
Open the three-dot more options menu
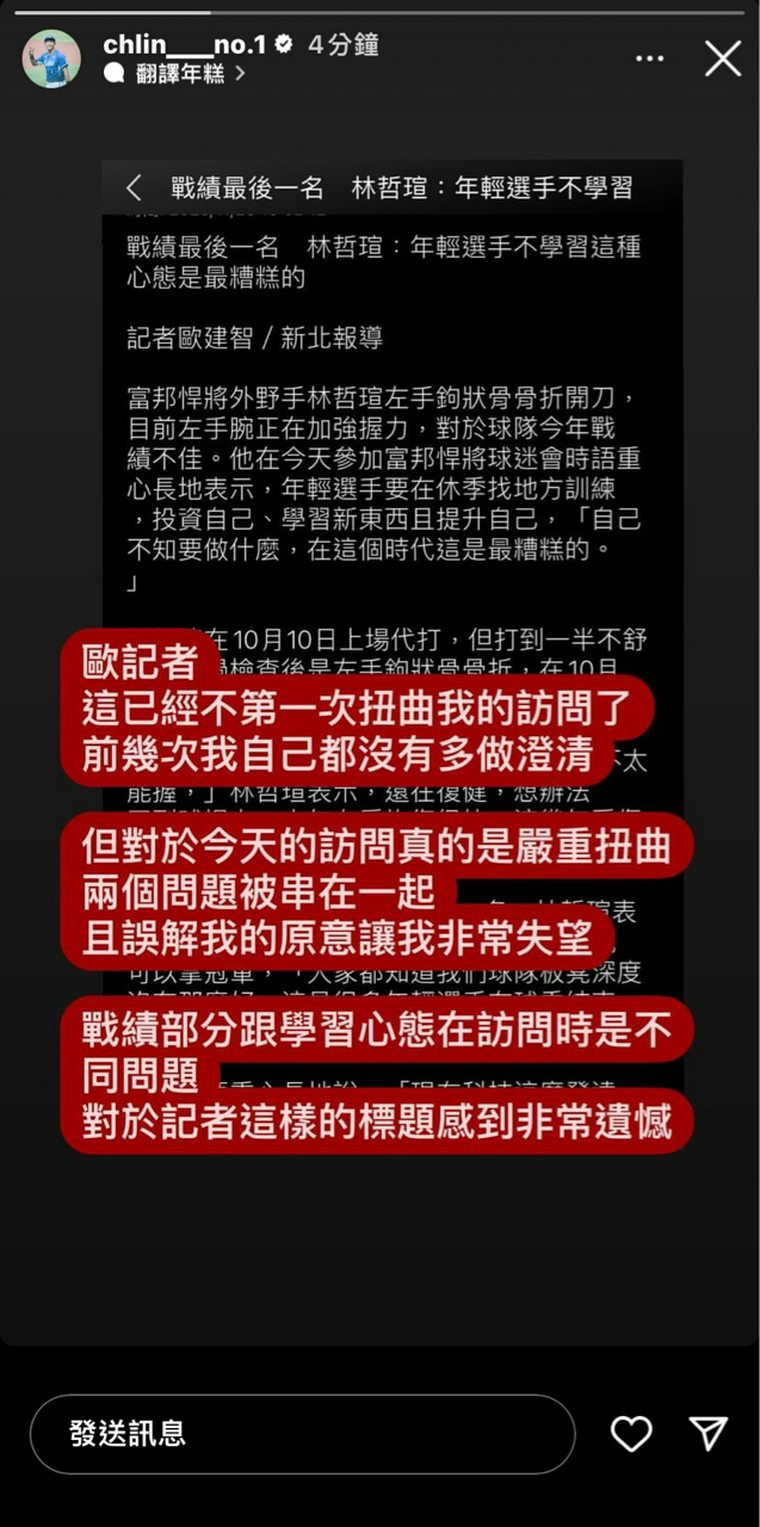[649, 59]
